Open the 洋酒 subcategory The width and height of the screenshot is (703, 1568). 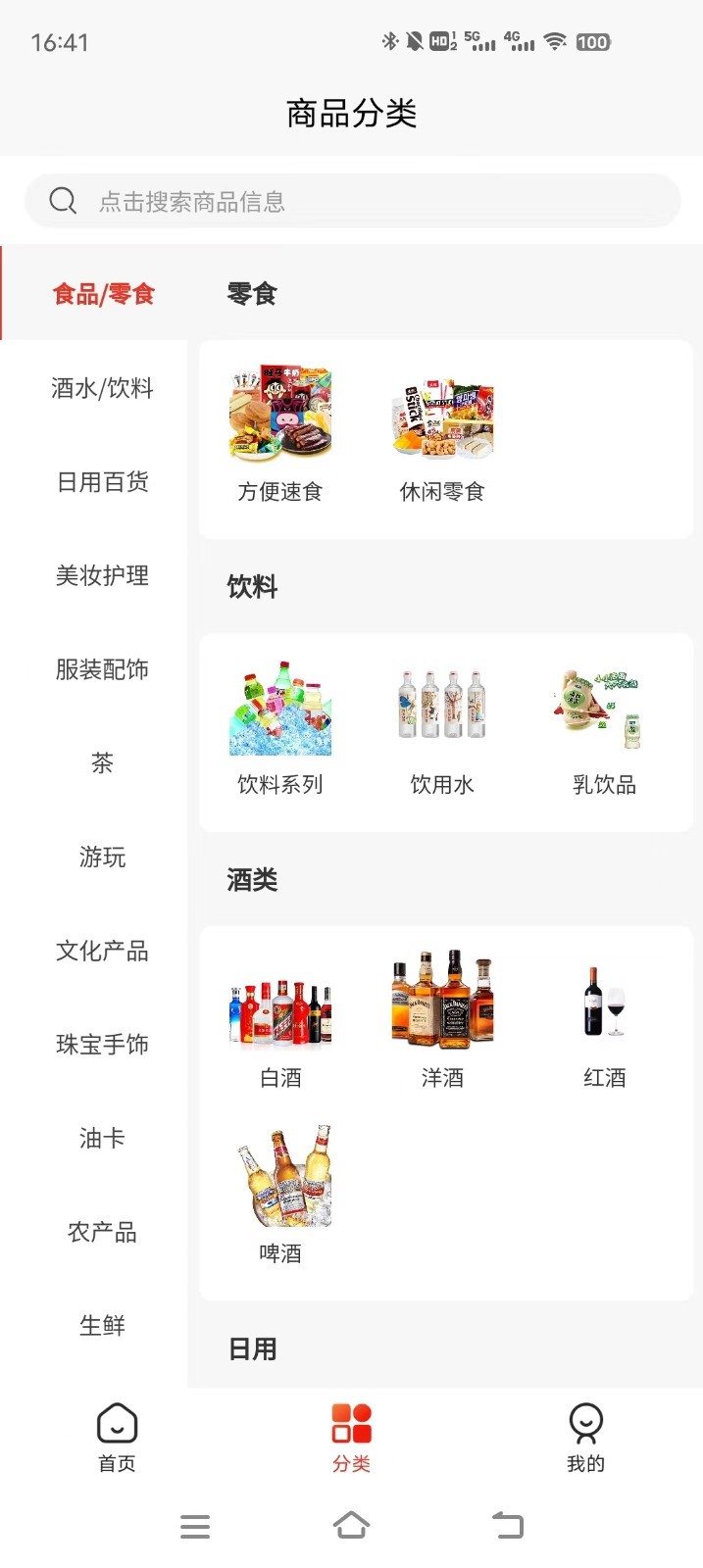coord(442,1021)
